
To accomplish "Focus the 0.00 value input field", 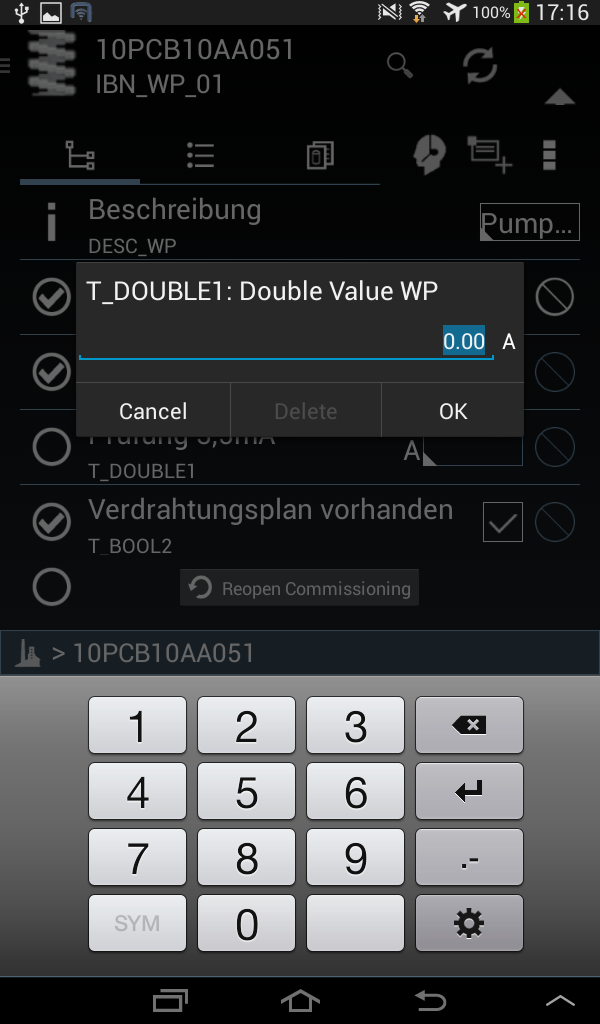I will pos(285,342).
